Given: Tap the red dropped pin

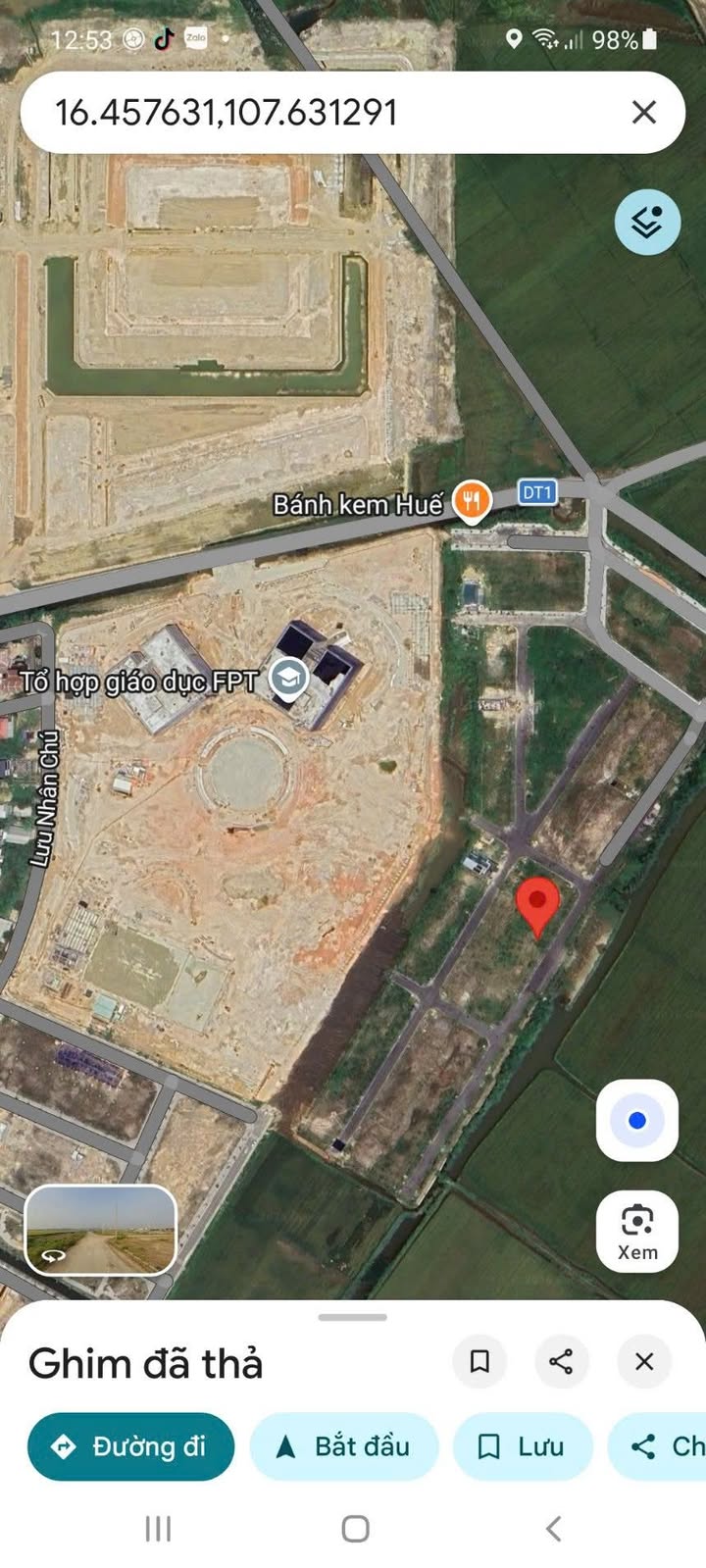Looking at the screenshot, I should (537, 904).
